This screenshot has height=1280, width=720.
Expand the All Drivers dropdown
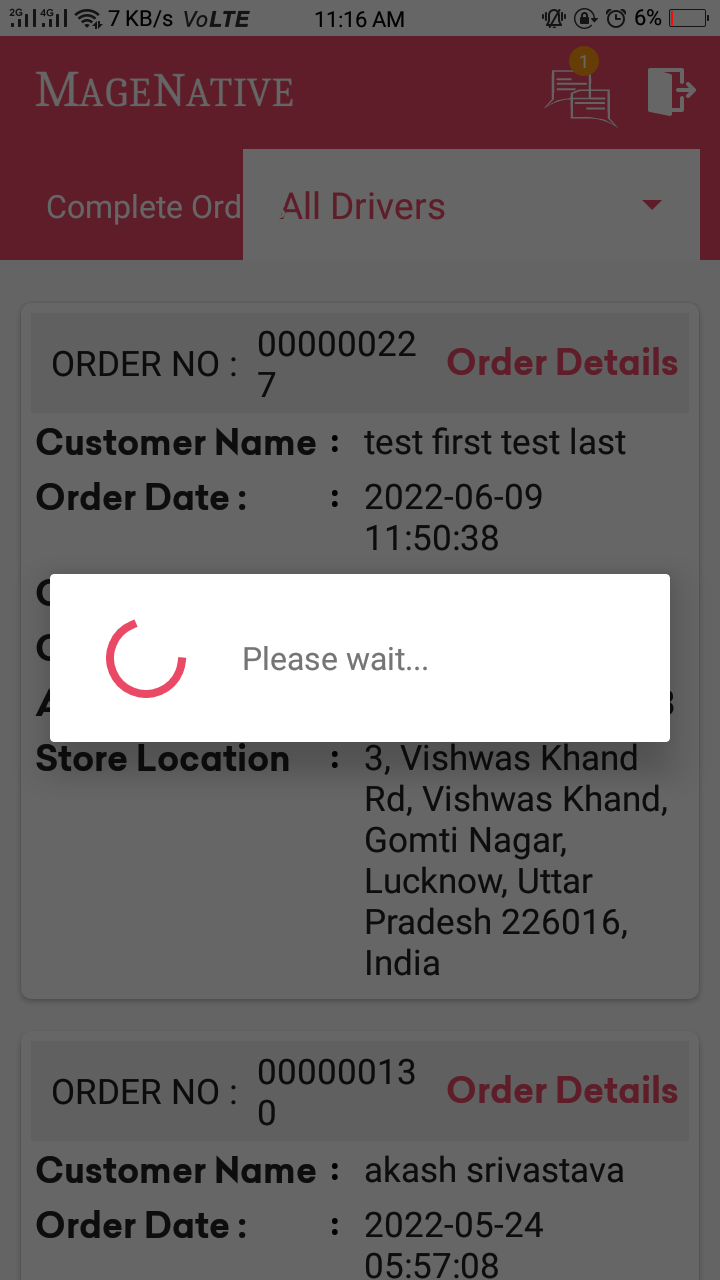(471, 206)
